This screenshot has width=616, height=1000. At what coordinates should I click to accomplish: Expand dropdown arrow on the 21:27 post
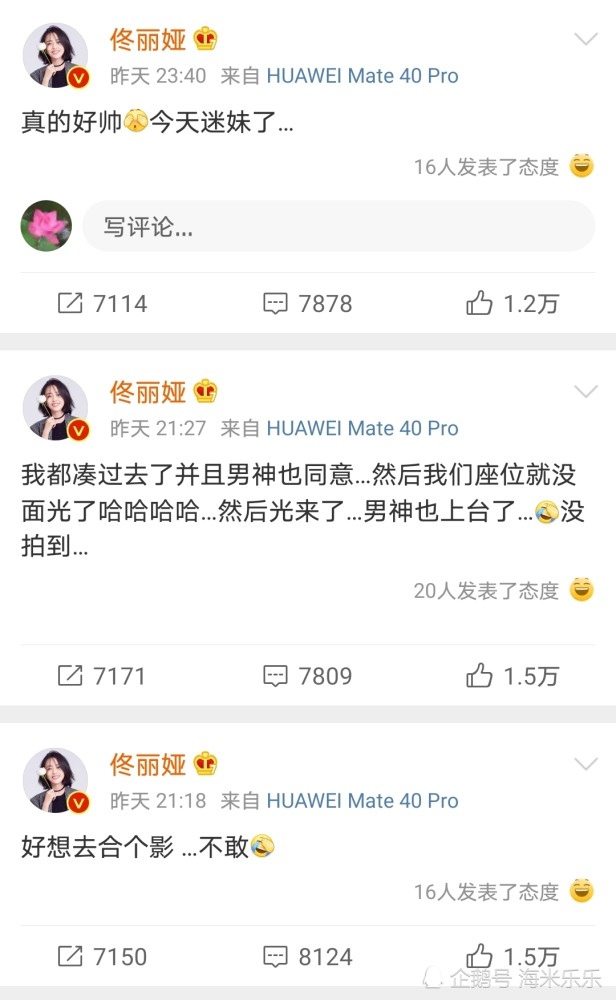pos(586,391)
